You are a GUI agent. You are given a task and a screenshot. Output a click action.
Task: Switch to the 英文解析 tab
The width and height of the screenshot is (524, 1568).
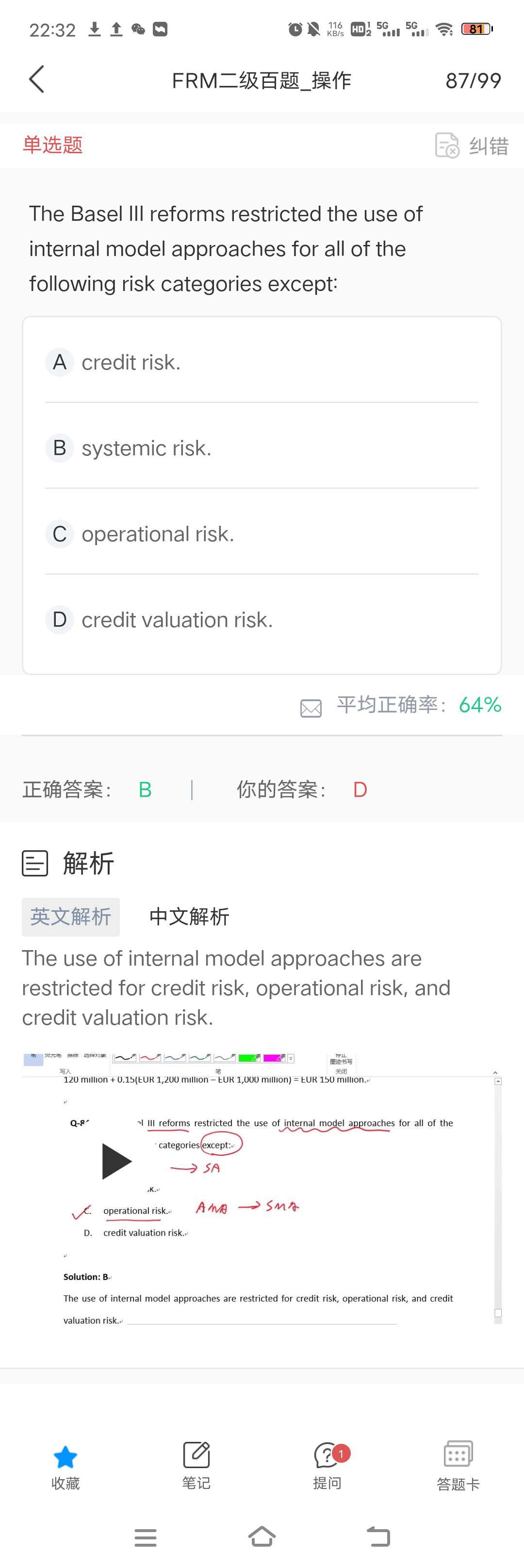tap(71, 917)
